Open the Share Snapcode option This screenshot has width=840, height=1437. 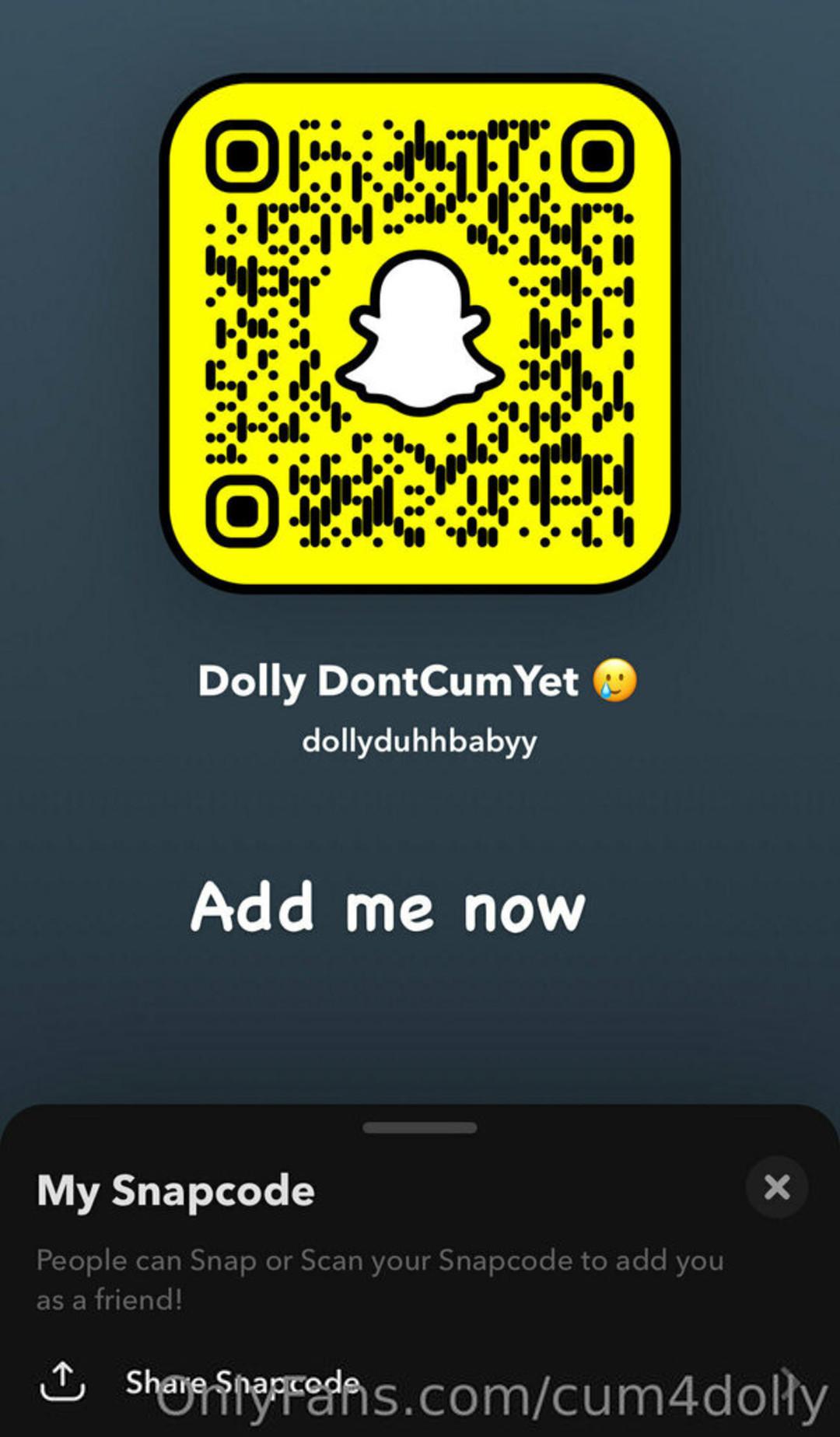point(420,1383)
